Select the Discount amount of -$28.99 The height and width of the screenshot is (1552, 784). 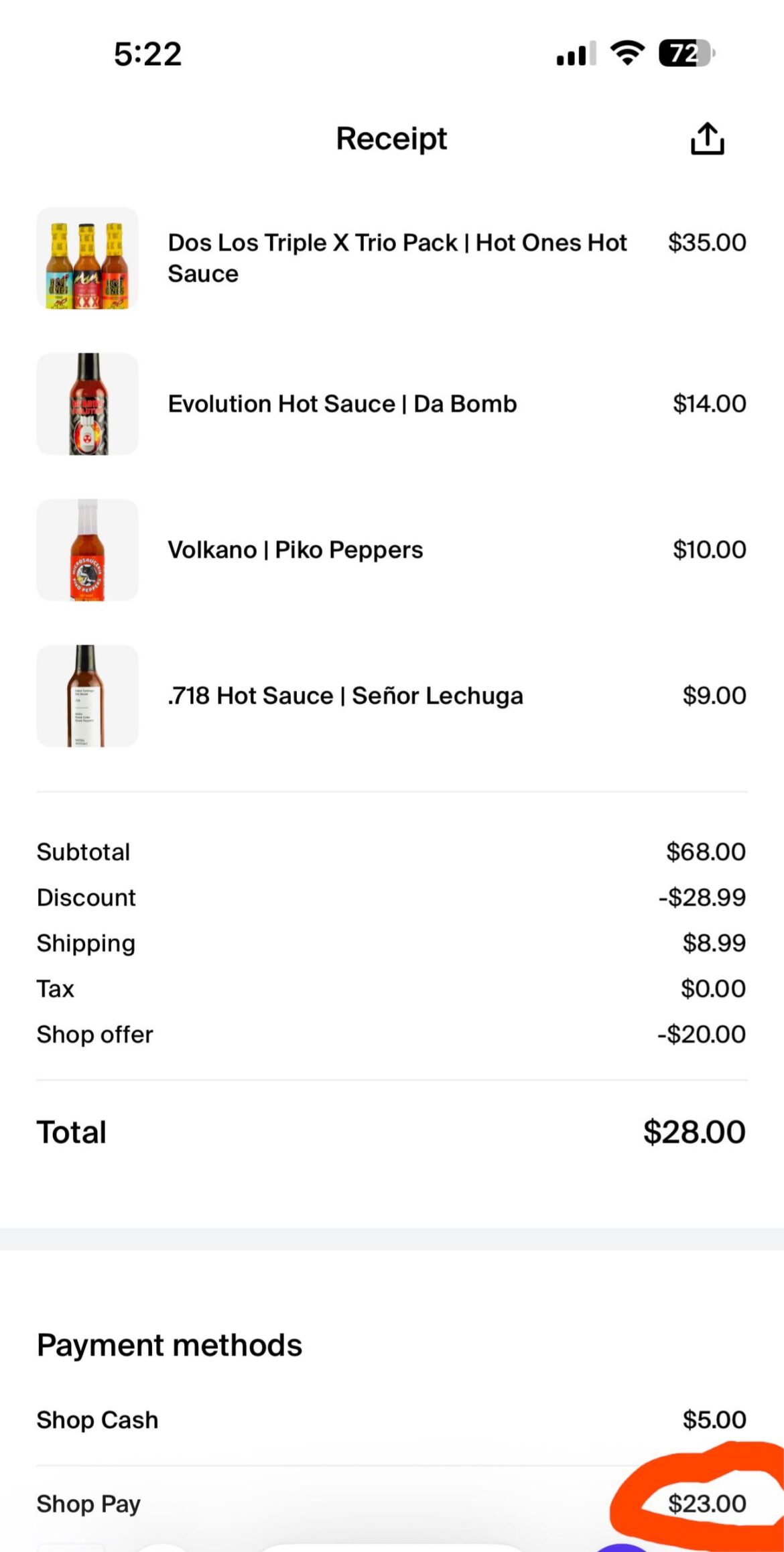(x=702, y=897)
